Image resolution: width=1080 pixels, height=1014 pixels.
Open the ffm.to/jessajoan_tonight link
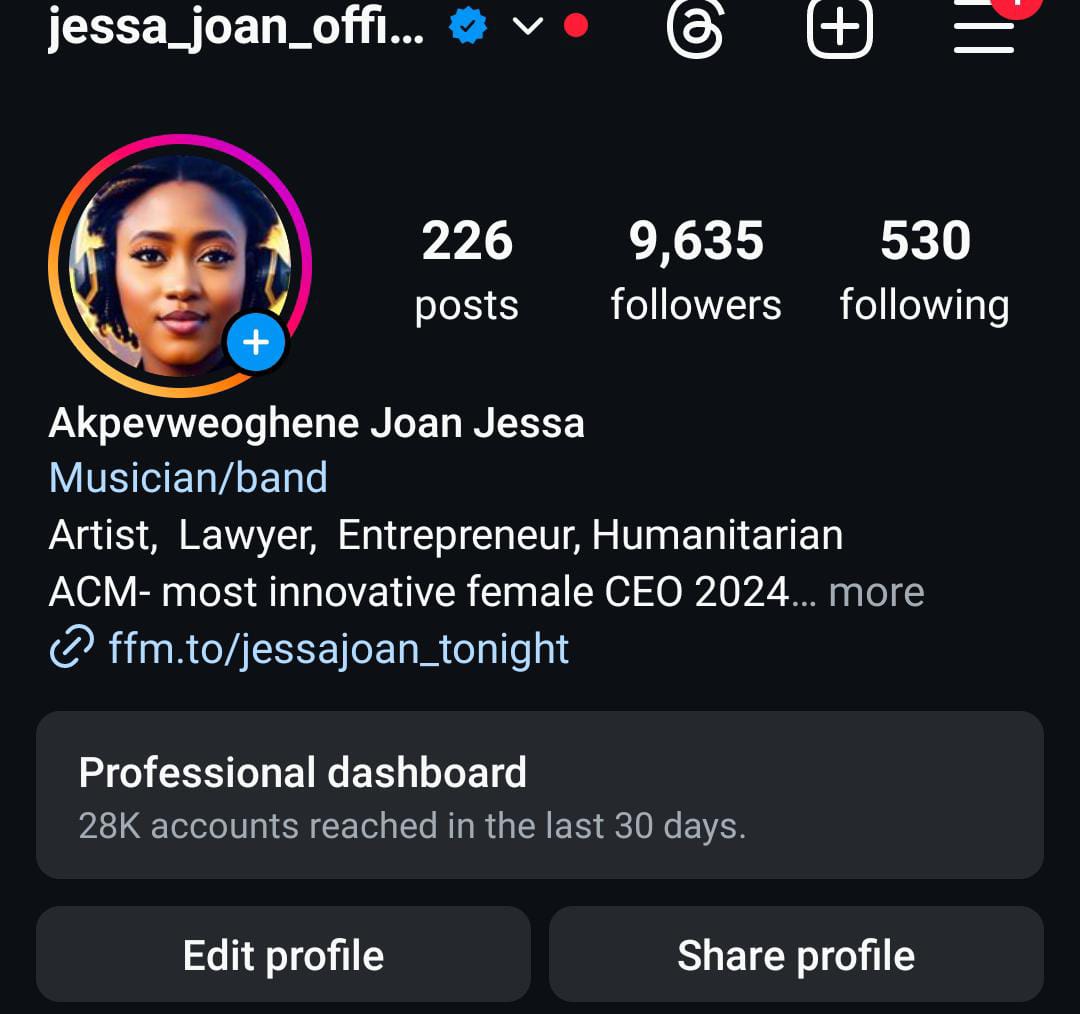338,649
